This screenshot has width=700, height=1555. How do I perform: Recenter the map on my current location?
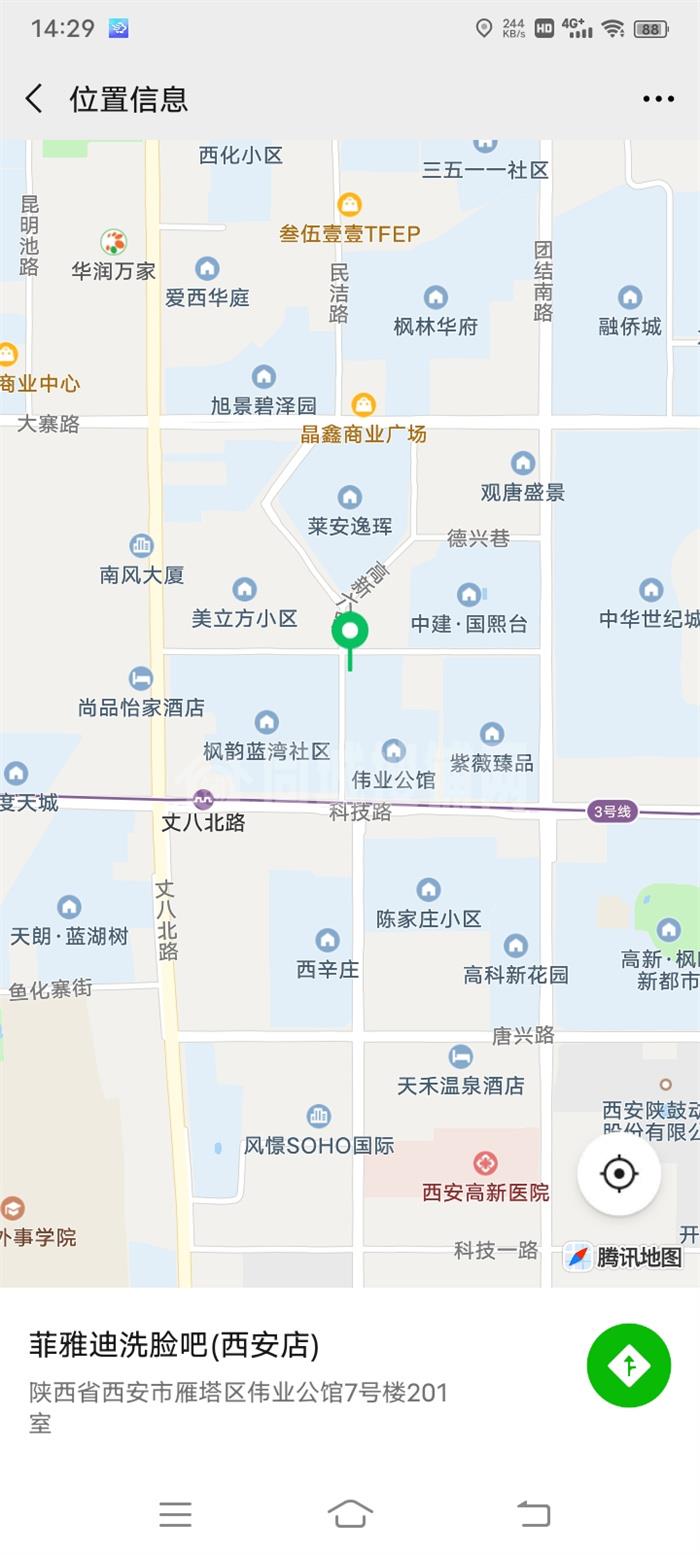tap(619, 1174)
